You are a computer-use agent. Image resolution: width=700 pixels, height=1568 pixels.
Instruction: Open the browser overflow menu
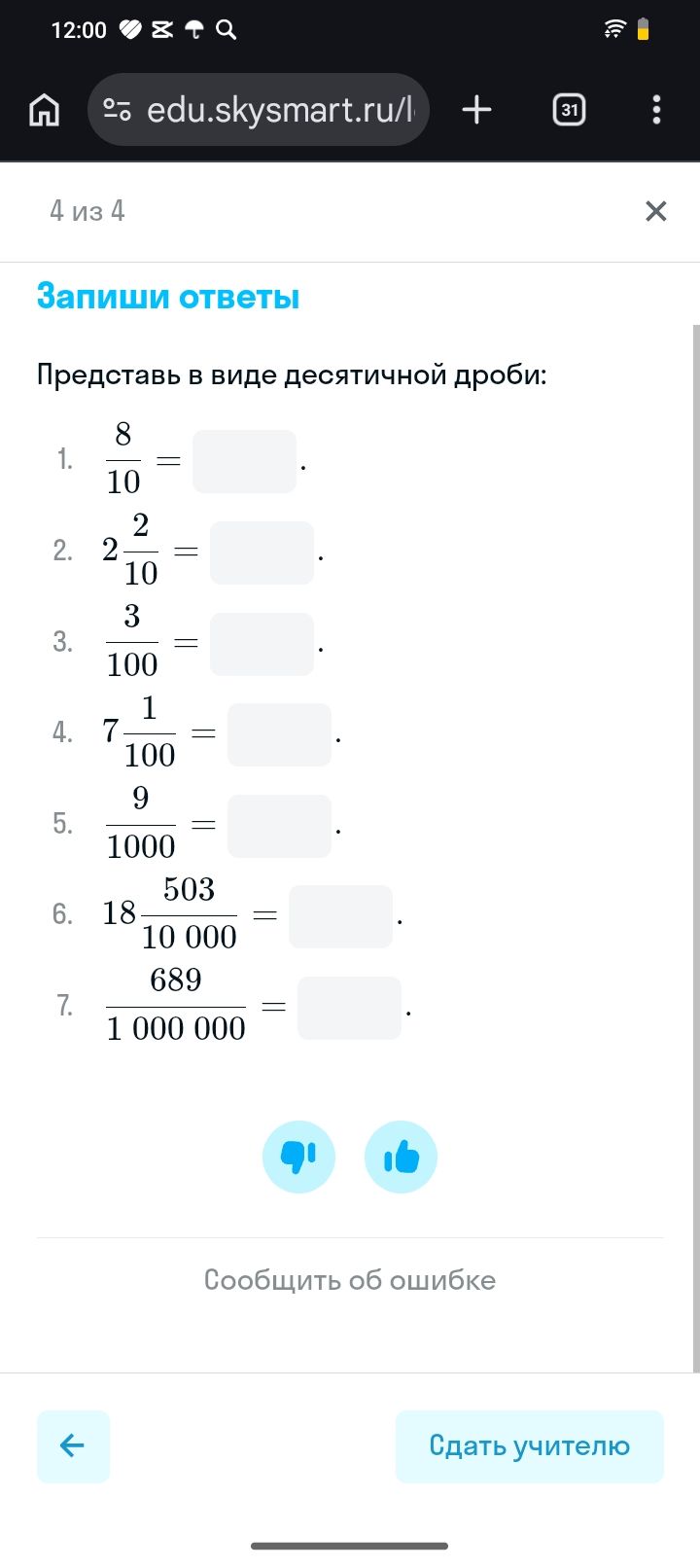657,110
